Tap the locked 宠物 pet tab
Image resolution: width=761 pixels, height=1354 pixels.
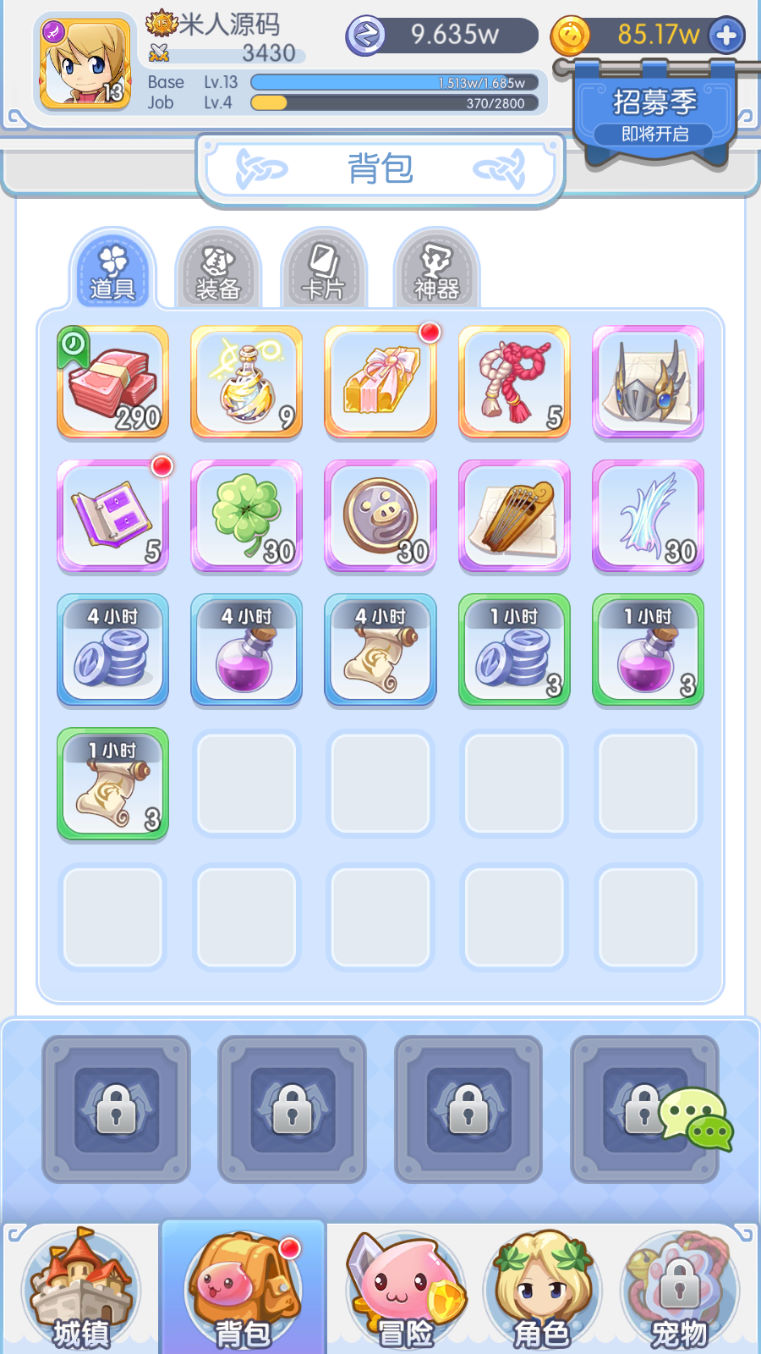pos(679,1290)
